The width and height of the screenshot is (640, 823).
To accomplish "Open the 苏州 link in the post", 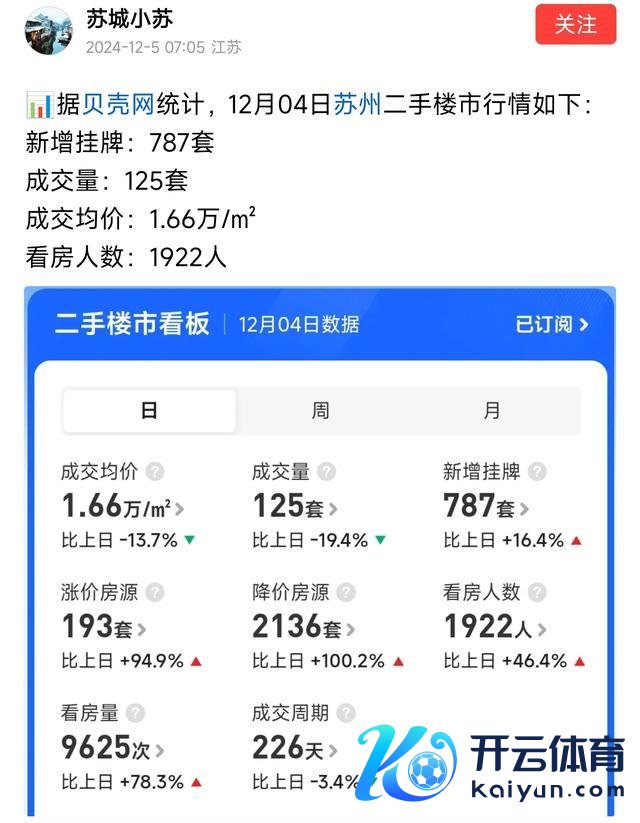I will coord(358,105).
